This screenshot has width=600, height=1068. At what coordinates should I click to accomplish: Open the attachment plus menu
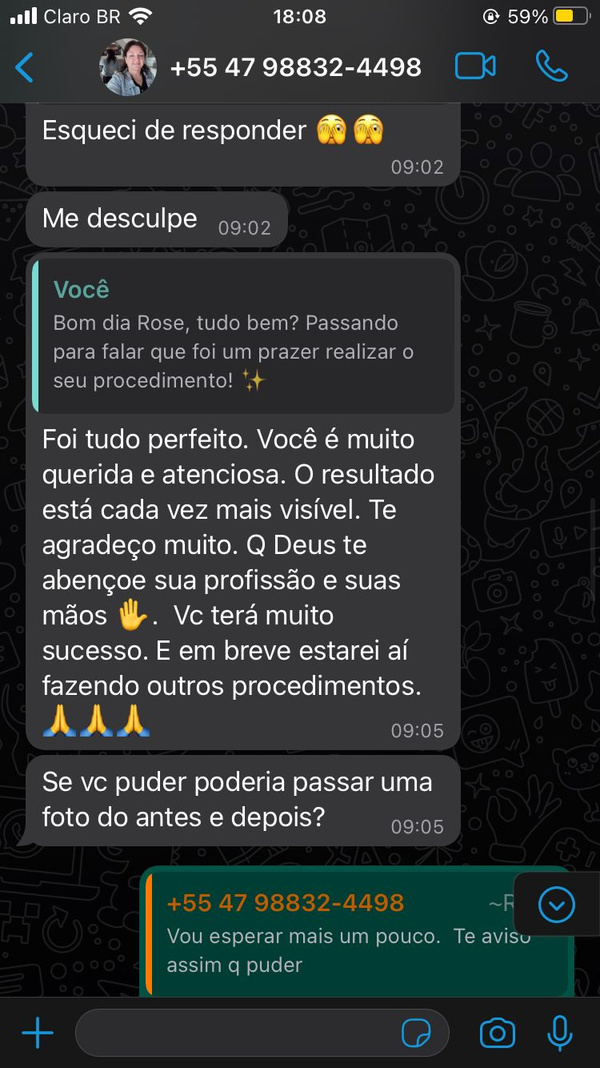click(37, 1033)
